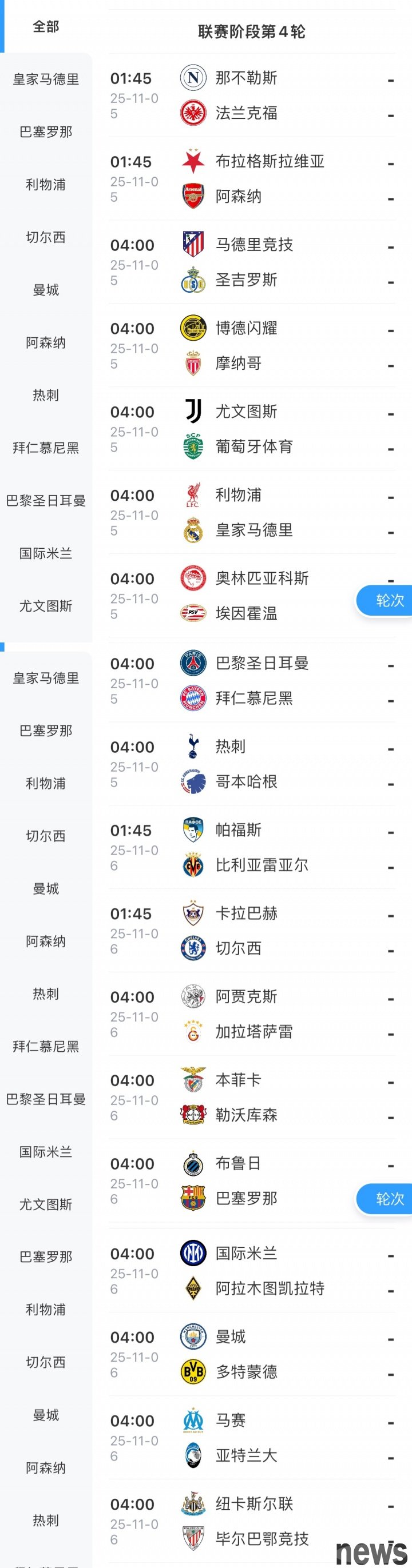
Task: View the 巴黎圣日耳曼 vs 拜仁慕尼黑 match
Action: [x=251, y=680]
